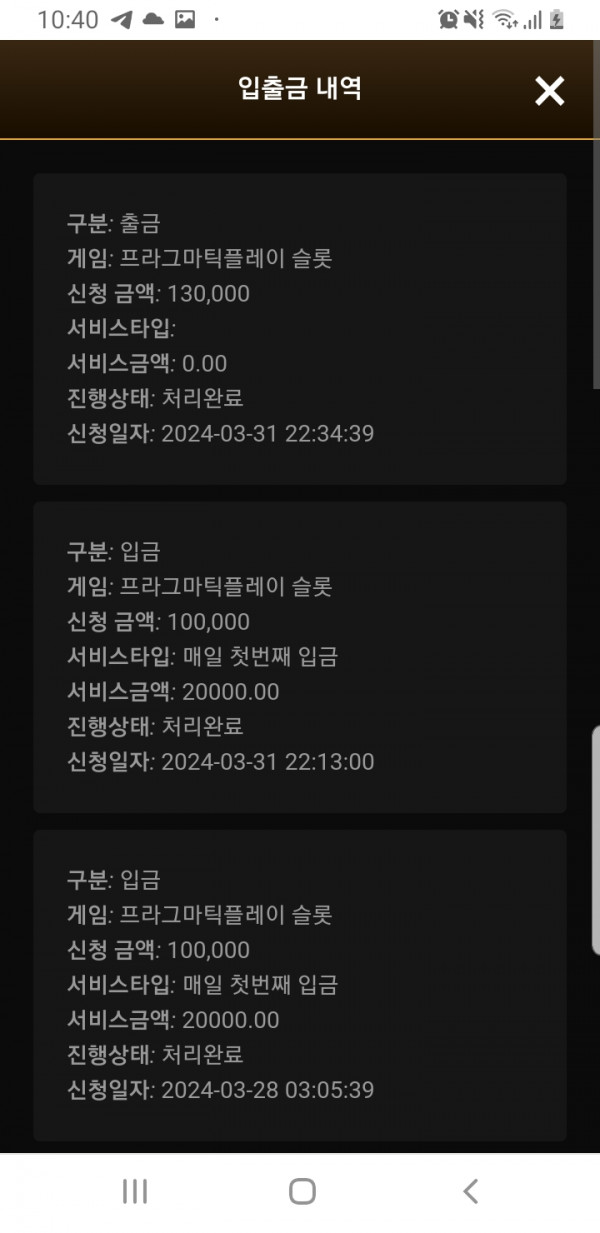Go to the home screen
This screenshot has width=600, height=1233.
pos(302,1190)
